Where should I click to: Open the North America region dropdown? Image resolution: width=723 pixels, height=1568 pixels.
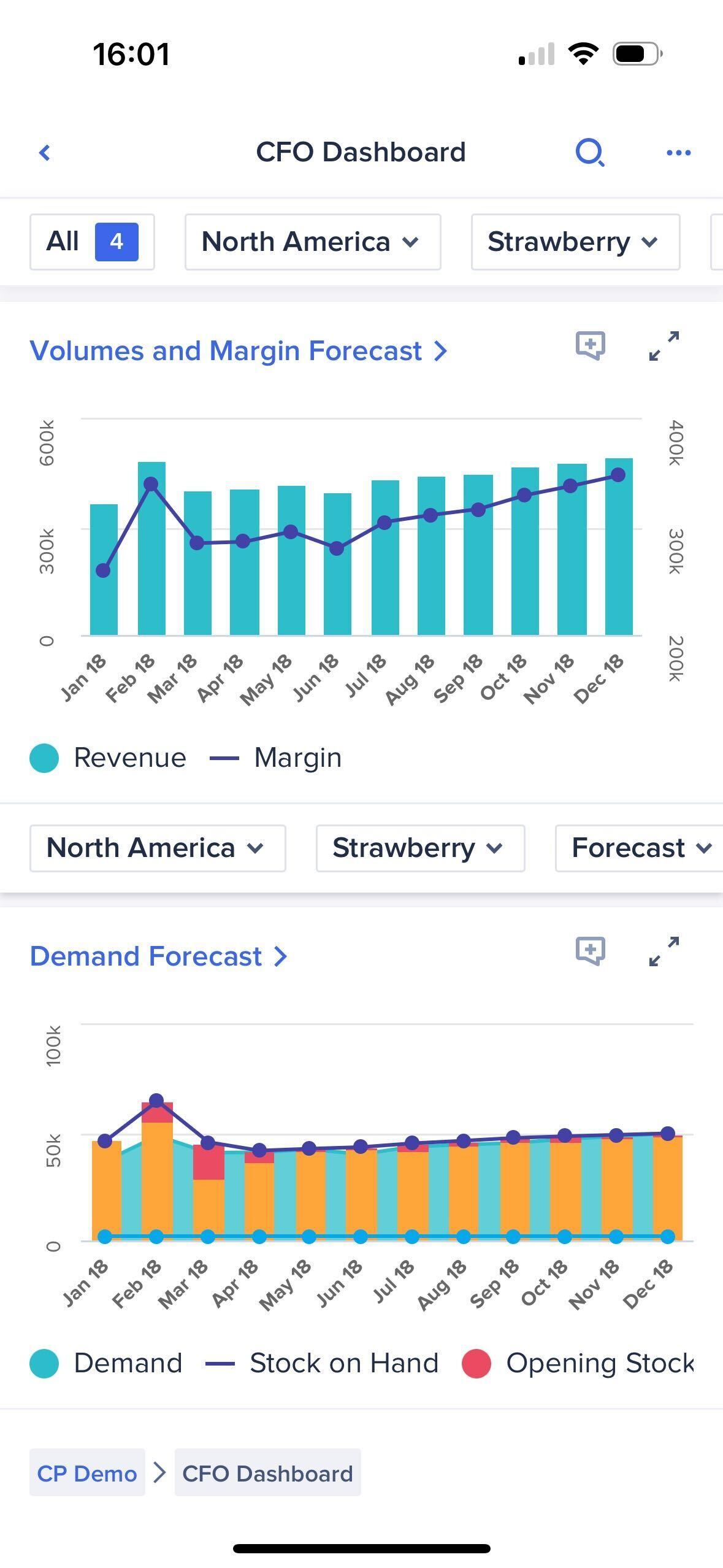coord(157,848)
